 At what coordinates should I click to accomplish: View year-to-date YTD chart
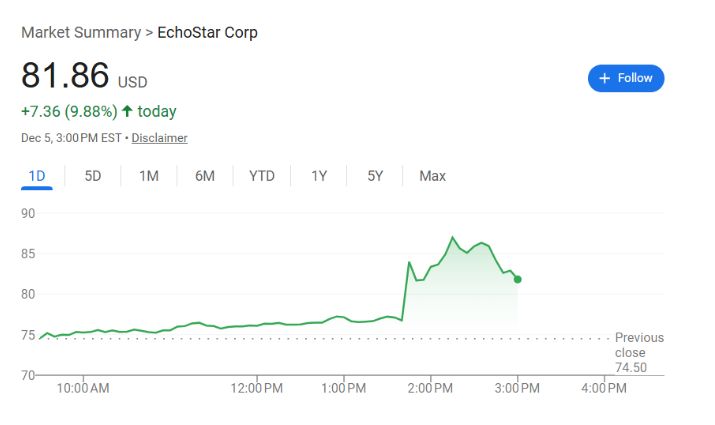click(262, 176)
